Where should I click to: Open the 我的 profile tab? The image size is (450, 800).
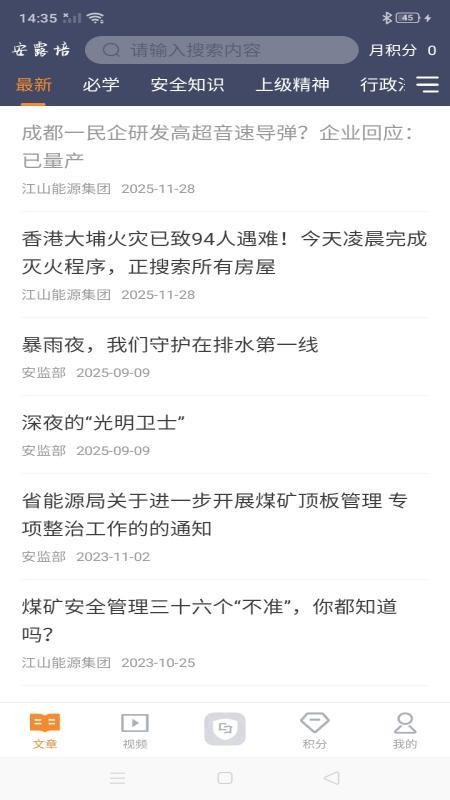(x=405, y=731)
